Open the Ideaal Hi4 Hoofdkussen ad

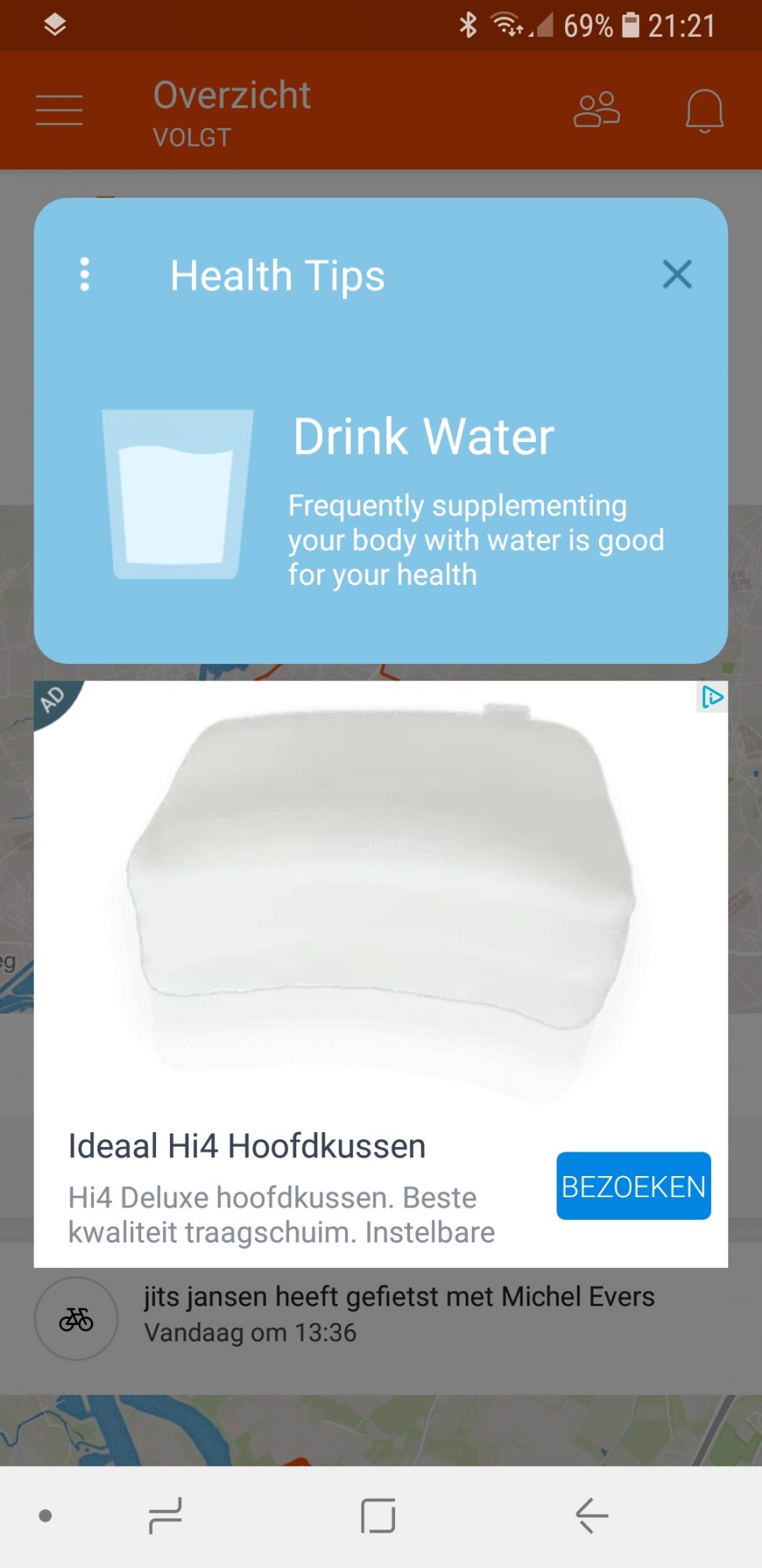(247, 1145)
